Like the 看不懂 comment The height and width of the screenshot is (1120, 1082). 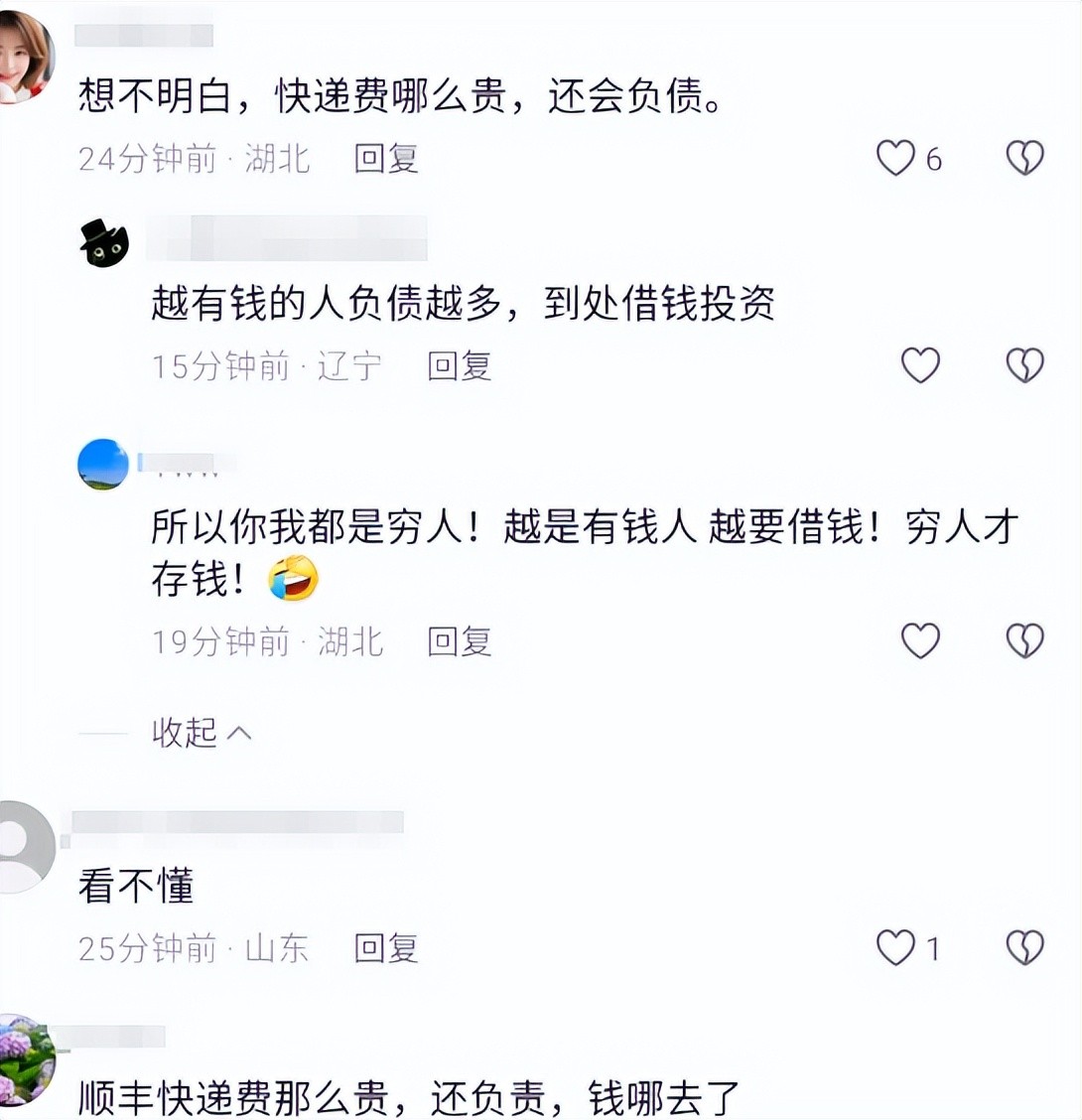(895, 948)
